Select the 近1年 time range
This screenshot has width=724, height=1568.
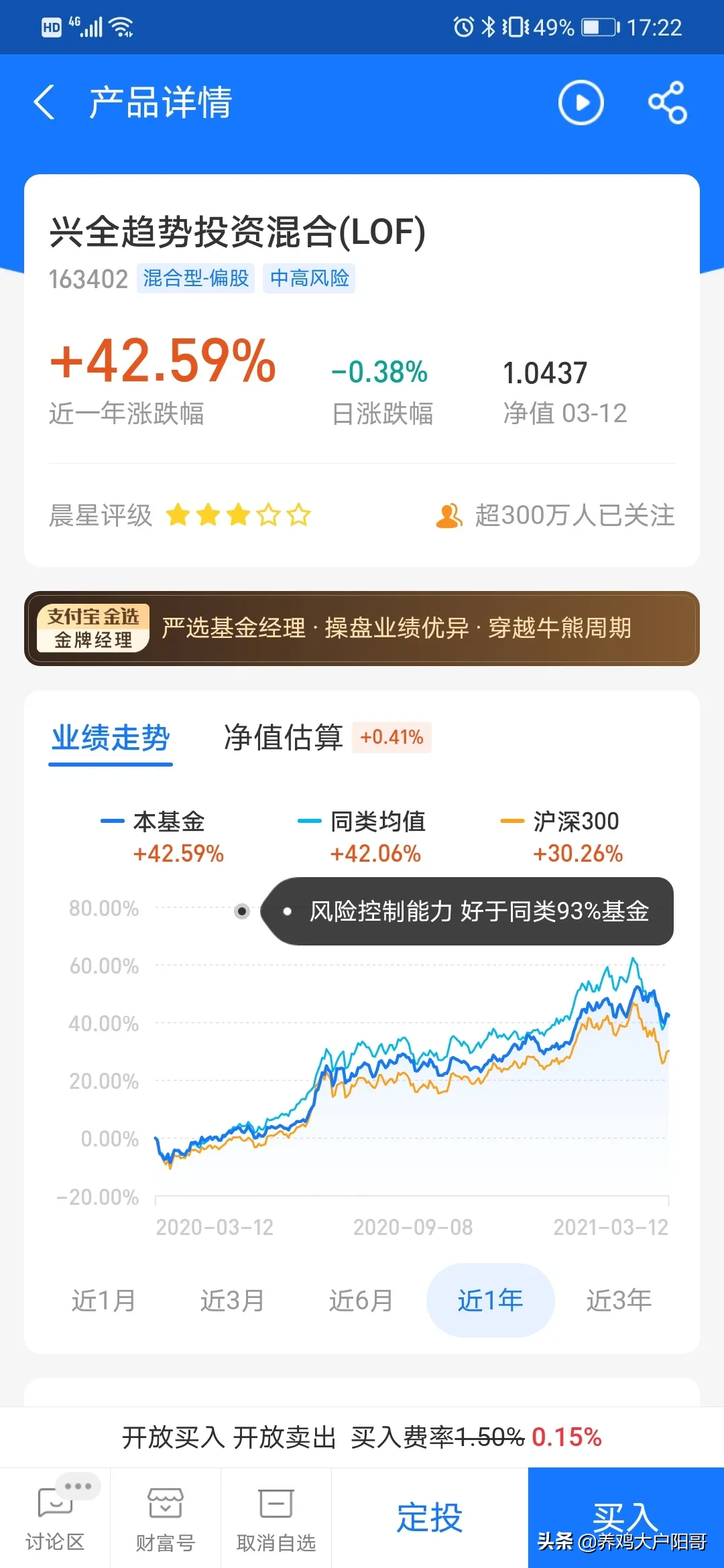pyautogui.click(x=490, y=1300)
